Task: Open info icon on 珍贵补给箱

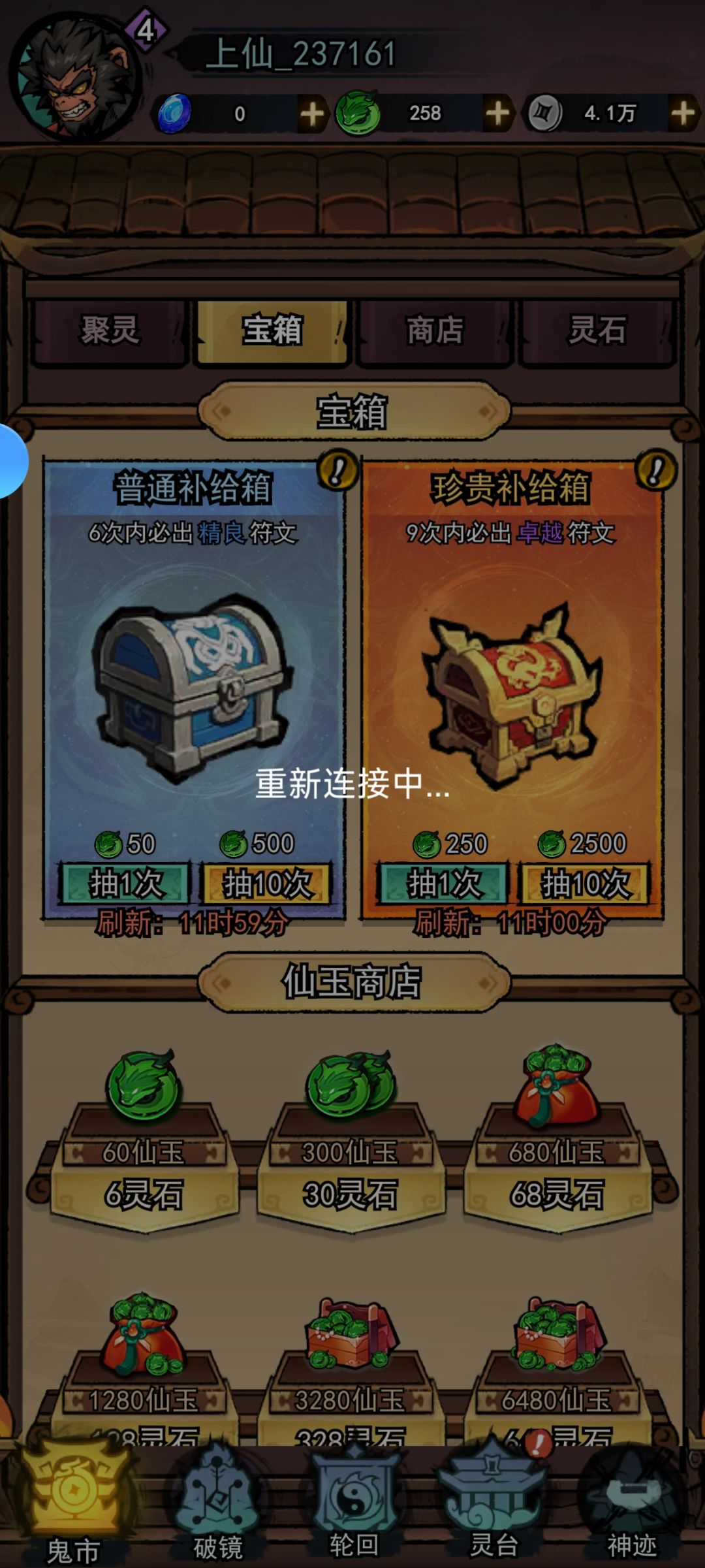Action: click(x=655, y=470)
